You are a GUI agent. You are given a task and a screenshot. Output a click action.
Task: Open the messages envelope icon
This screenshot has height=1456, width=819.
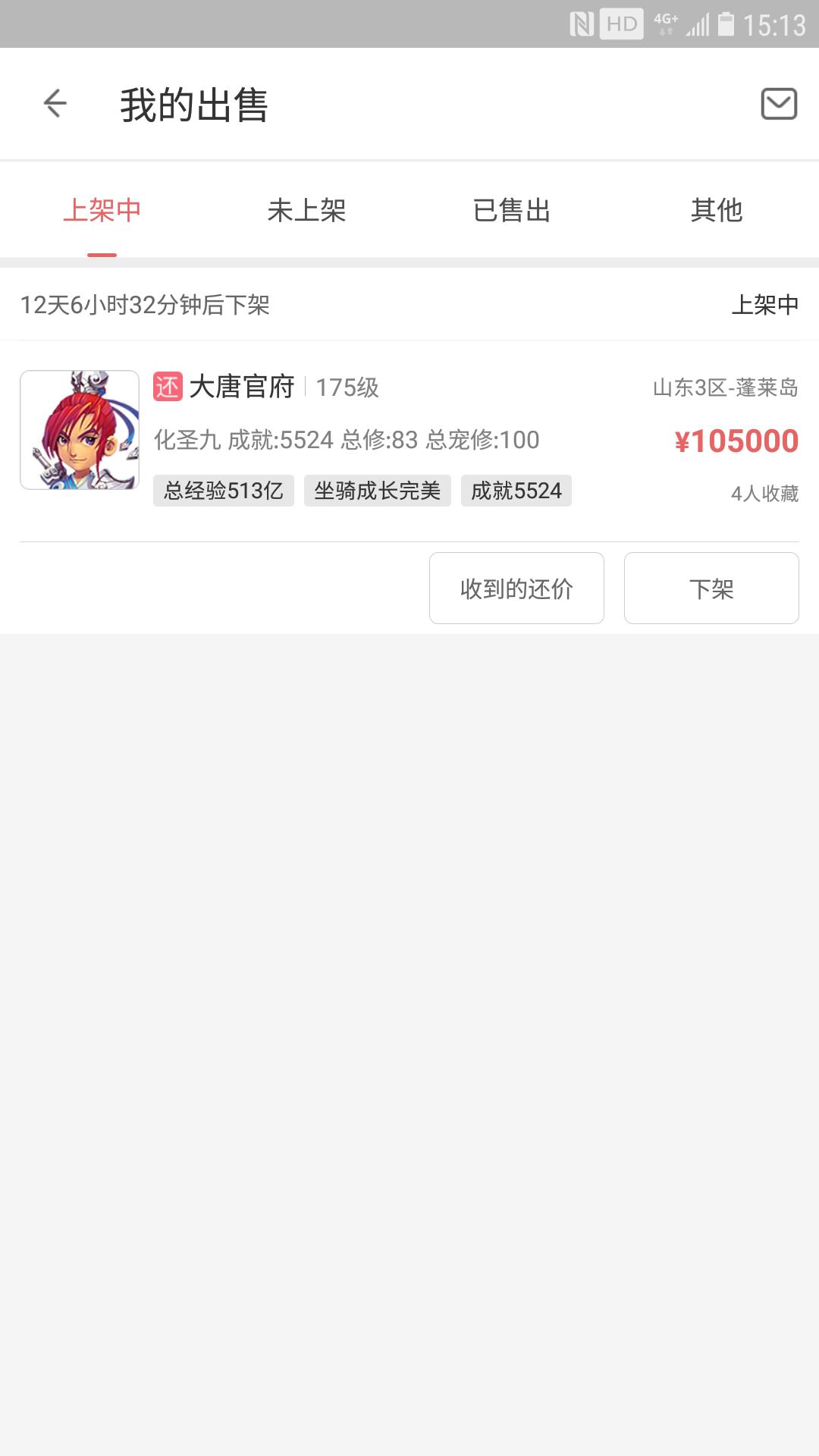pos(779,104)
